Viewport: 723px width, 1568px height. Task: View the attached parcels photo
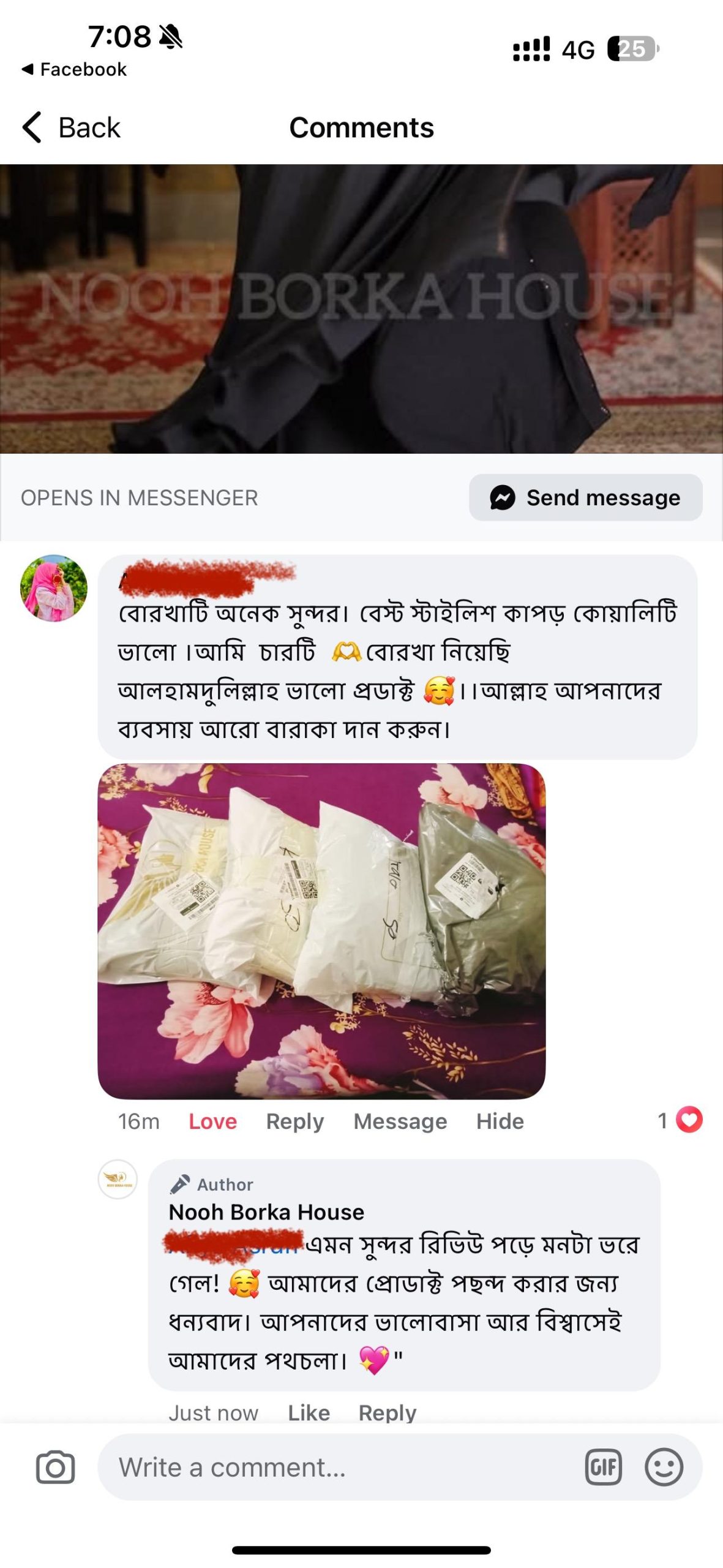click(x=321, y=930)
